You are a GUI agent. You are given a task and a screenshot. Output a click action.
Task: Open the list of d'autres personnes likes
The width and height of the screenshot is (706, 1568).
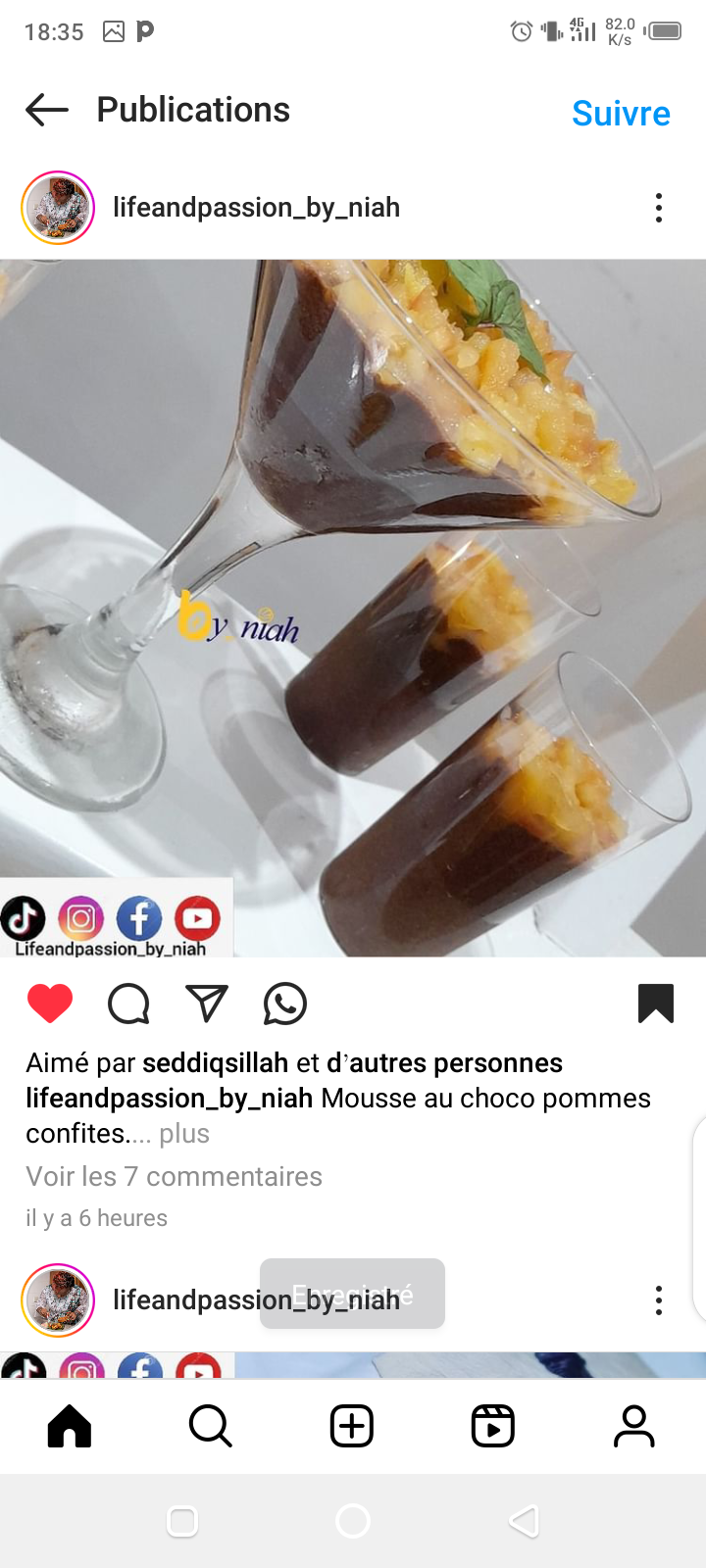pyautogui.click(x=444, y=1063)
